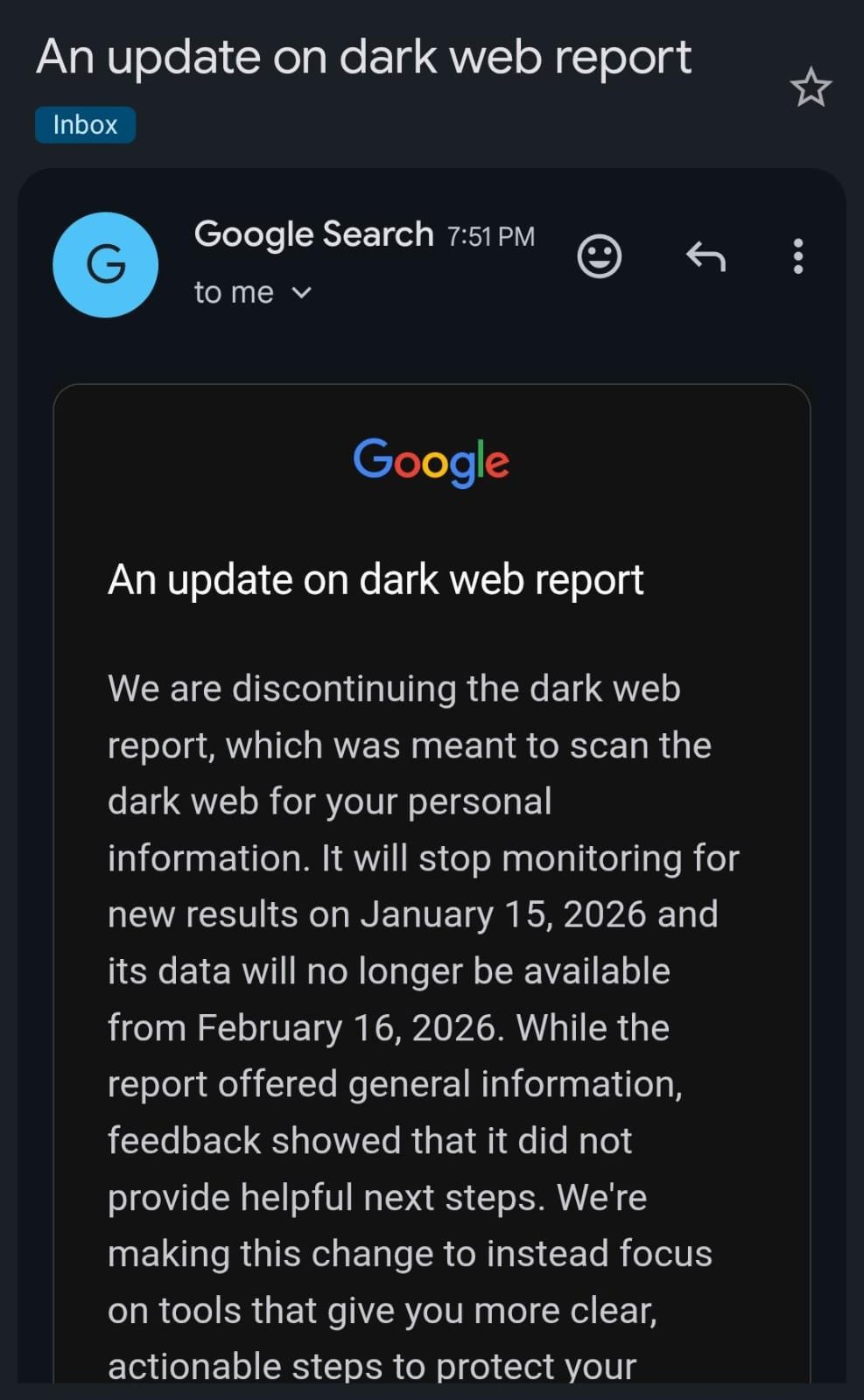The width and height of the screenshot is (864, 1400).
Task: Star this dark web report email
Action: tap(810, 87)
